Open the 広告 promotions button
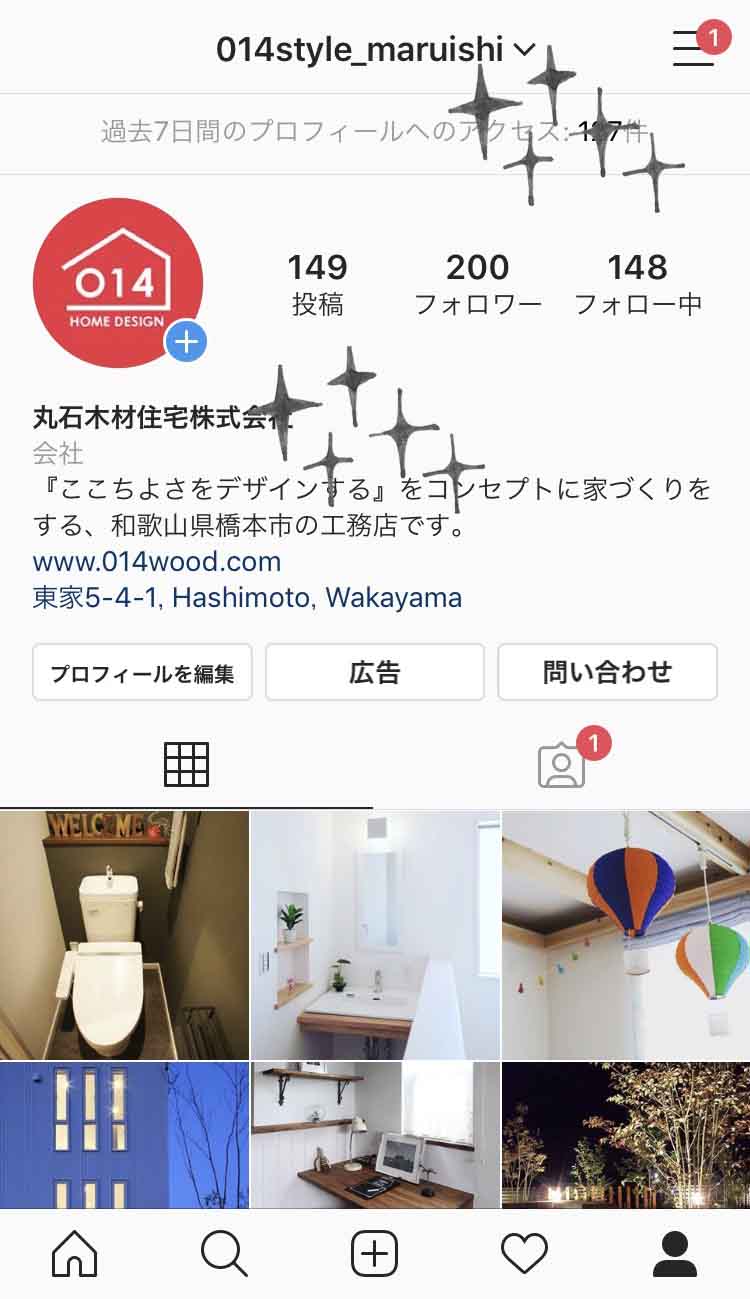750x1299 pixels. pos(374,672)
